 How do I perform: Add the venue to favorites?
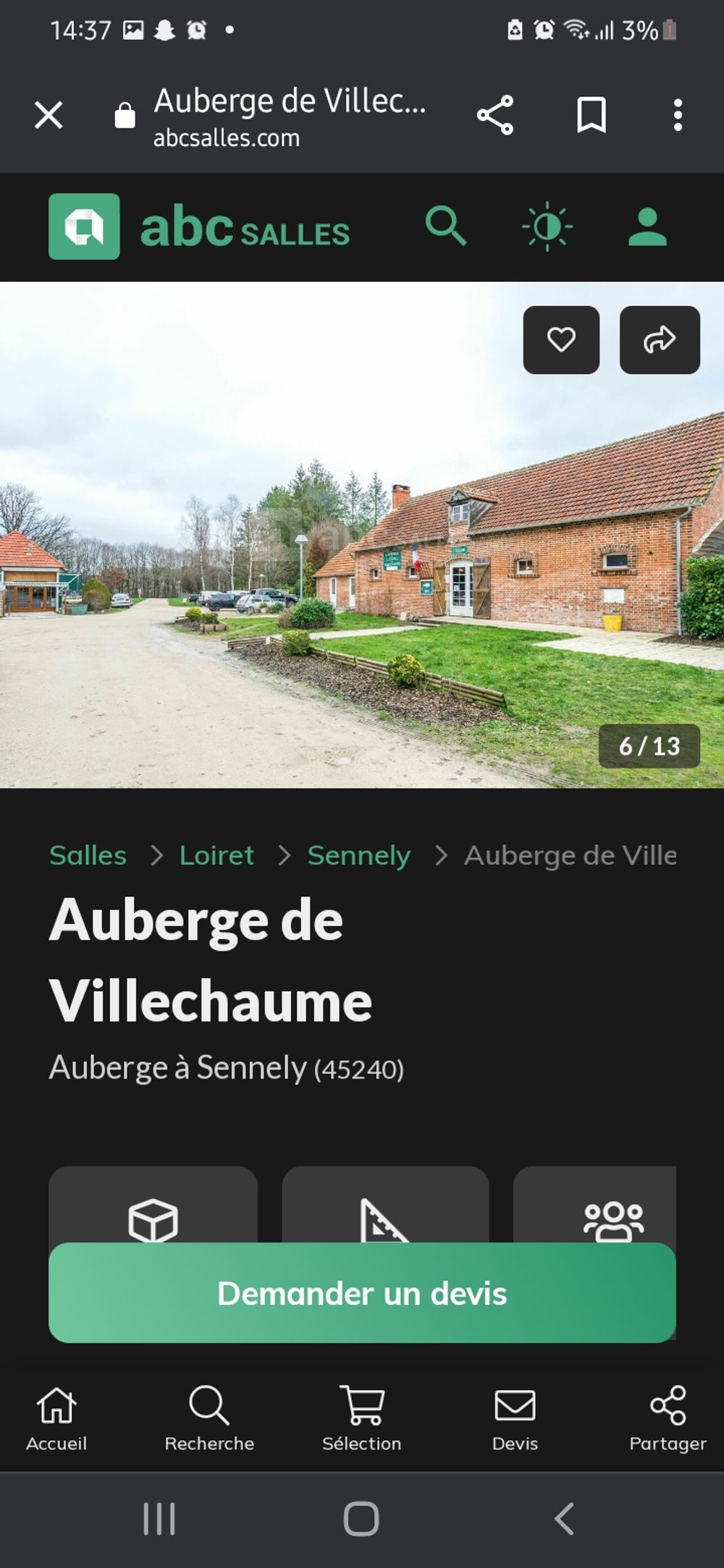(561, 340)
